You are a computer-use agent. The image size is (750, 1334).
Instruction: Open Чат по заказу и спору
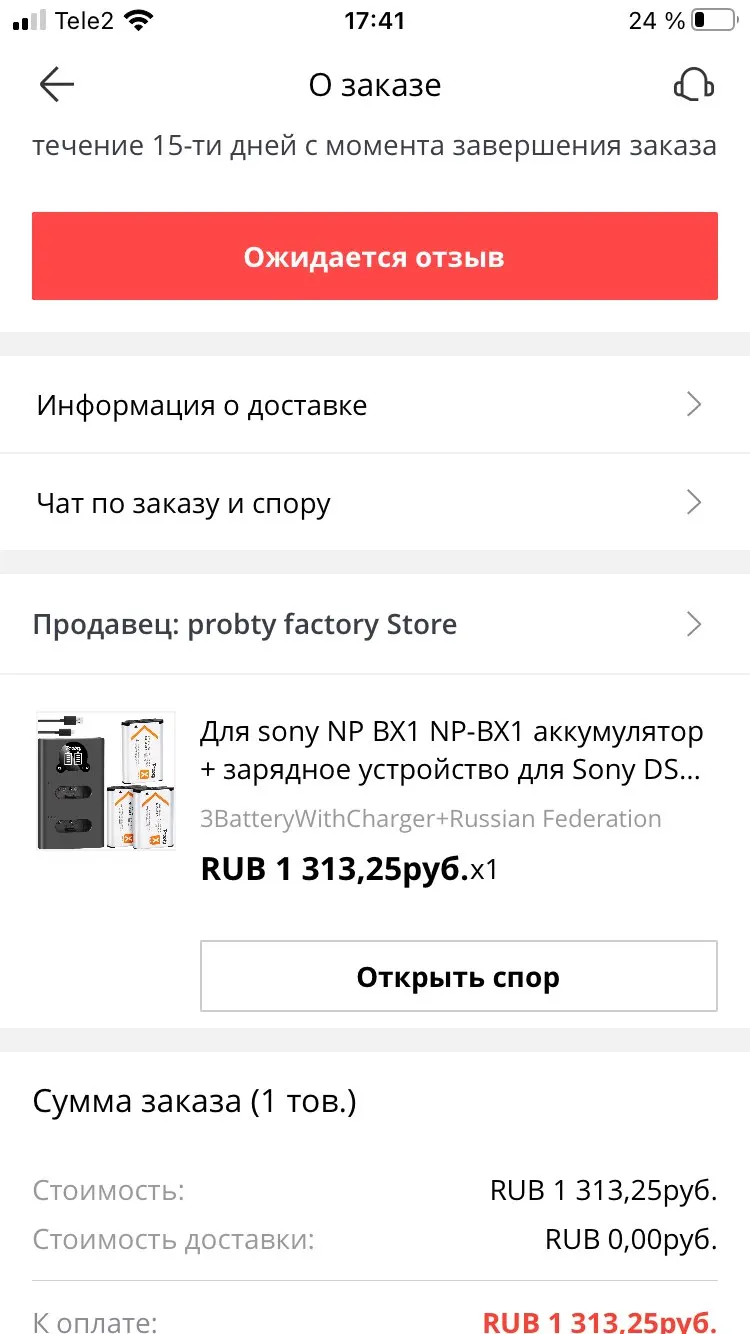(x=374, y=502)
